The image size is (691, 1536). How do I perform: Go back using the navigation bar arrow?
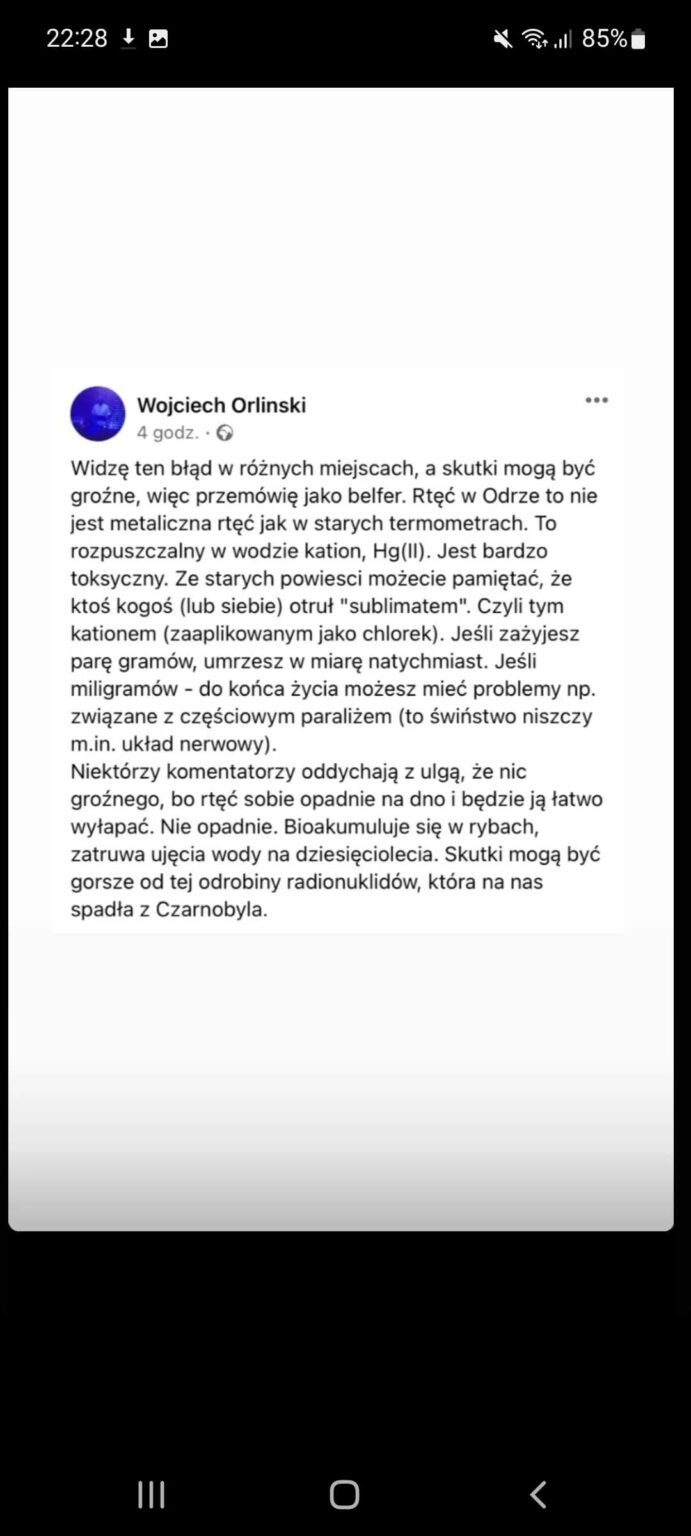pos(538,1494)
